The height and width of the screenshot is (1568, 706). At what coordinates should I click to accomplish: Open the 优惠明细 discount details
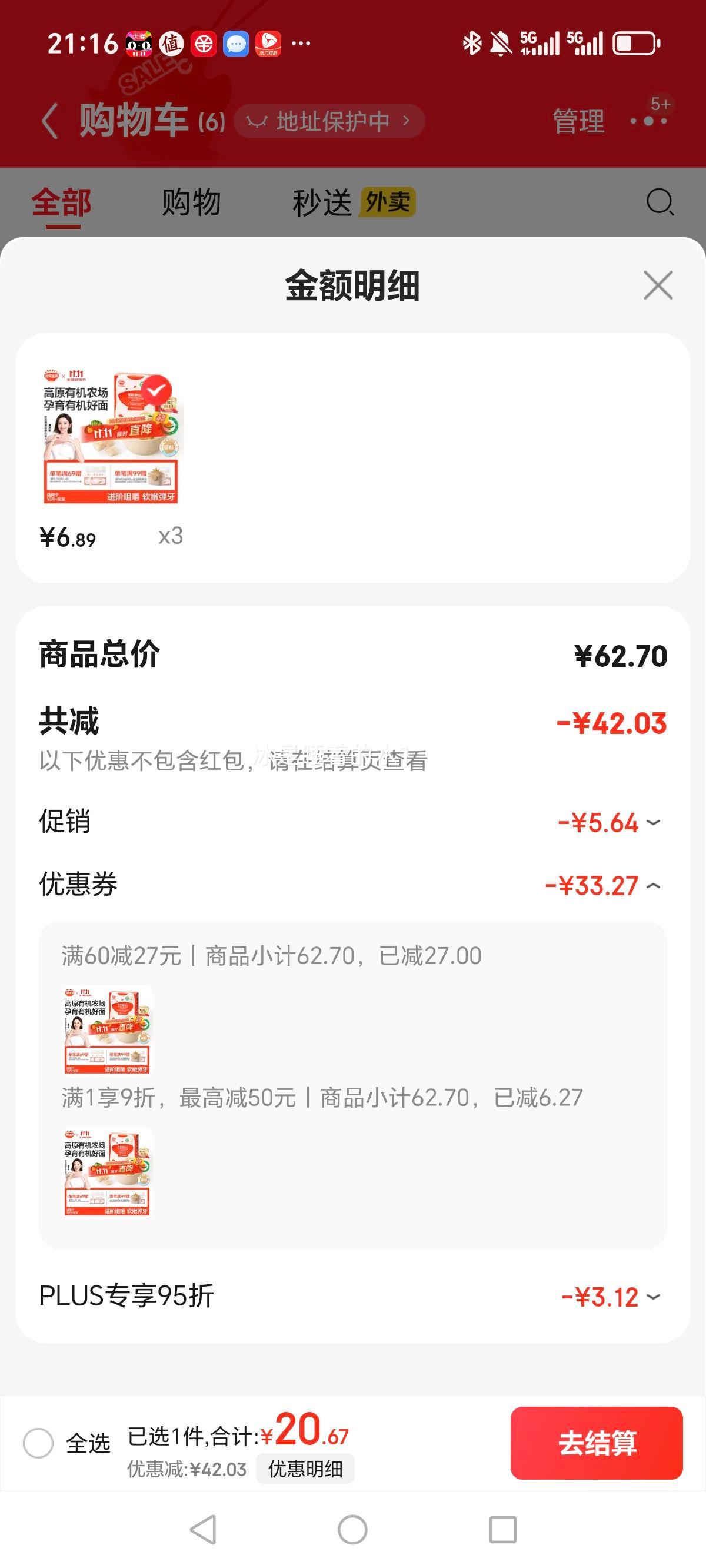[305, 1469]
